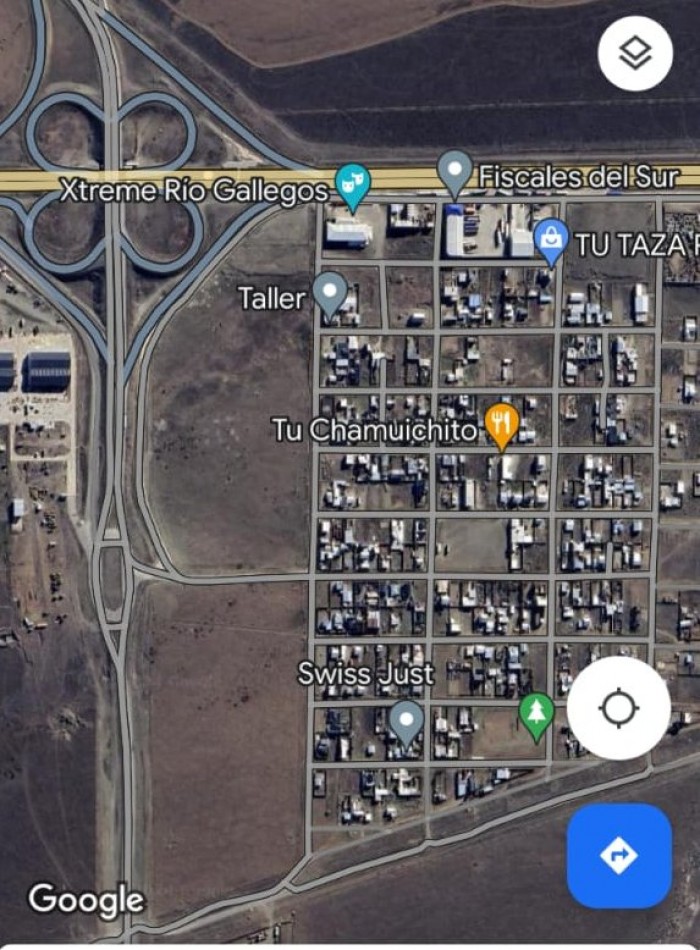The height and width of the screenshot is (950, 700).
Task: Select the Taller place pin
Action: click(x=329, y=292)
